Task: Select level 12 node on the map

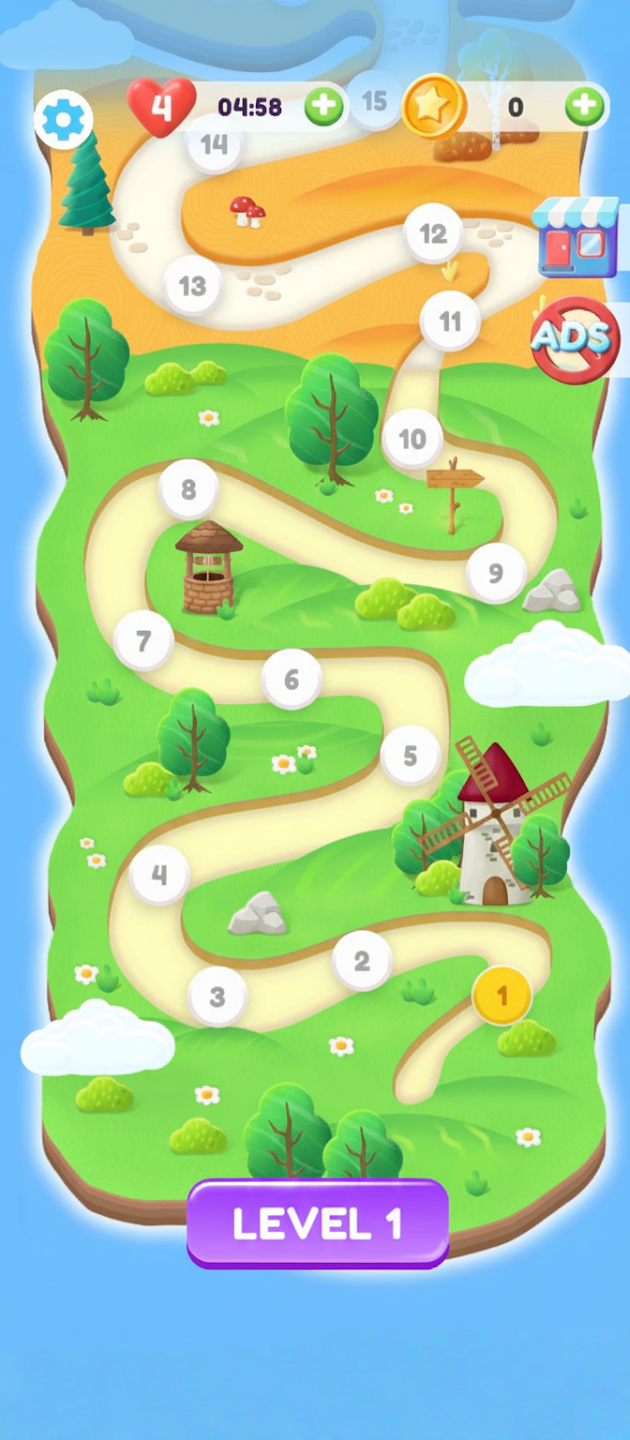Action: (x=432, y=234)
